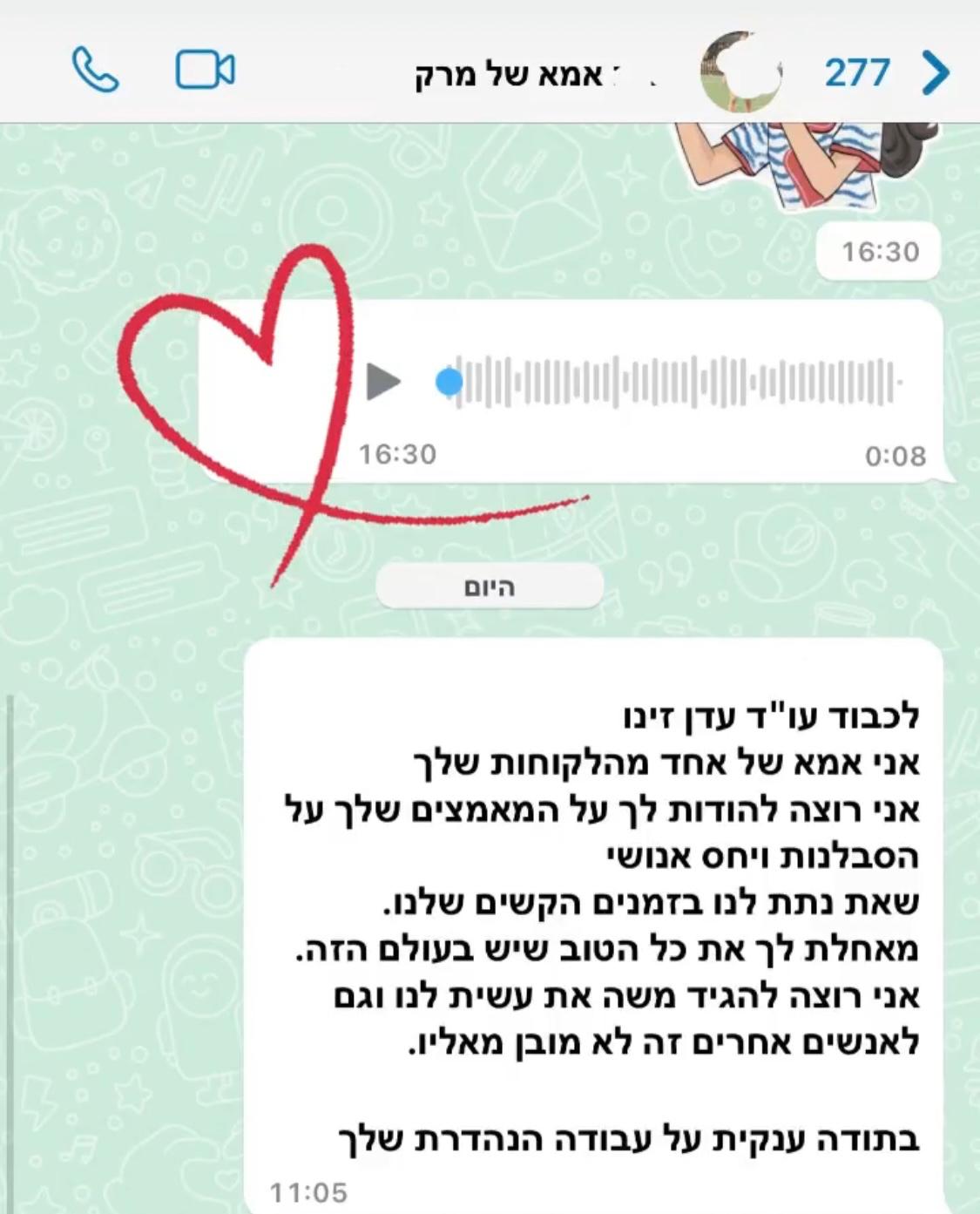The width and height of the screenshot is (980, 1214).
Task: Start a video call with this contact
Action: [206, 70]
